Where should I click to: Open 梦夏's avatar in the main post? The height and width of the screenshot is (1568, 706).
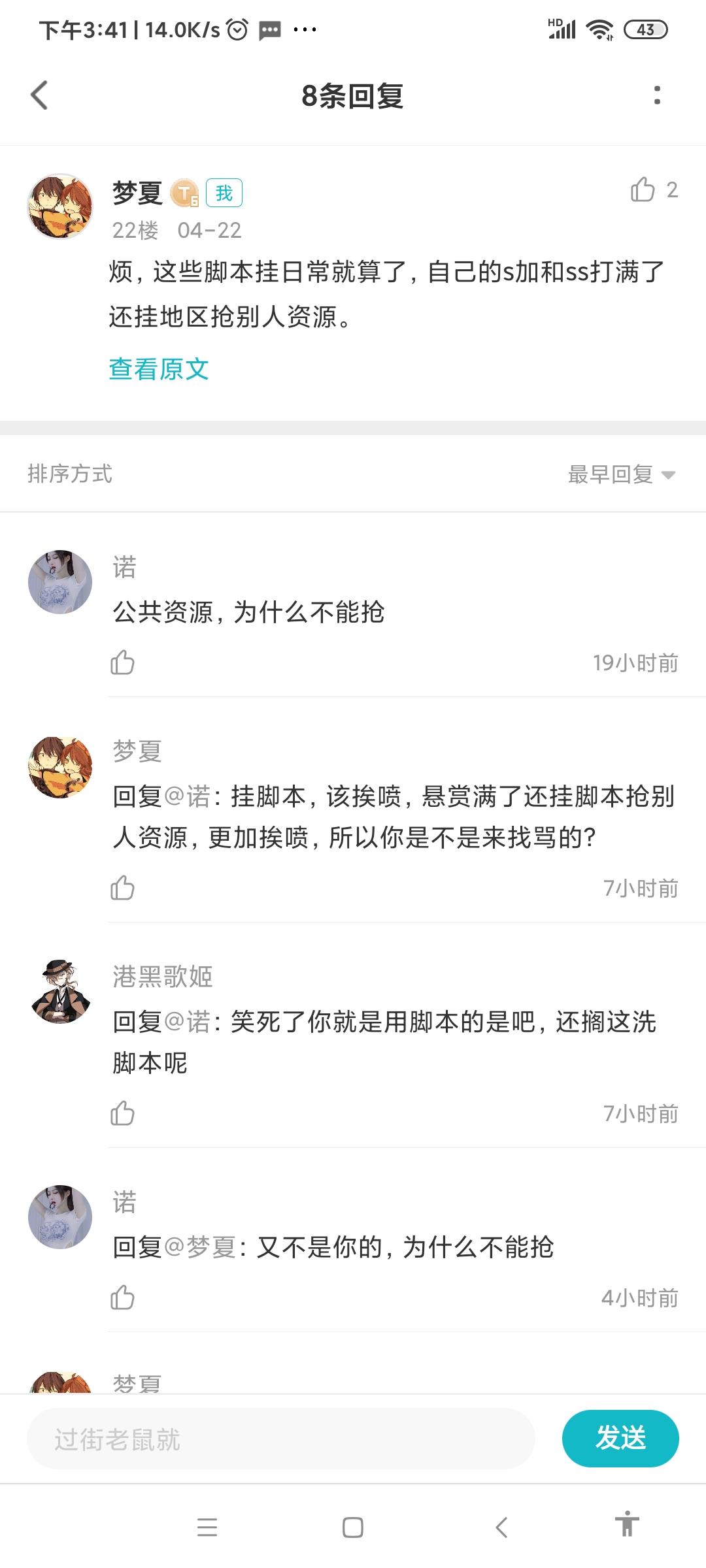coord(60,206)
